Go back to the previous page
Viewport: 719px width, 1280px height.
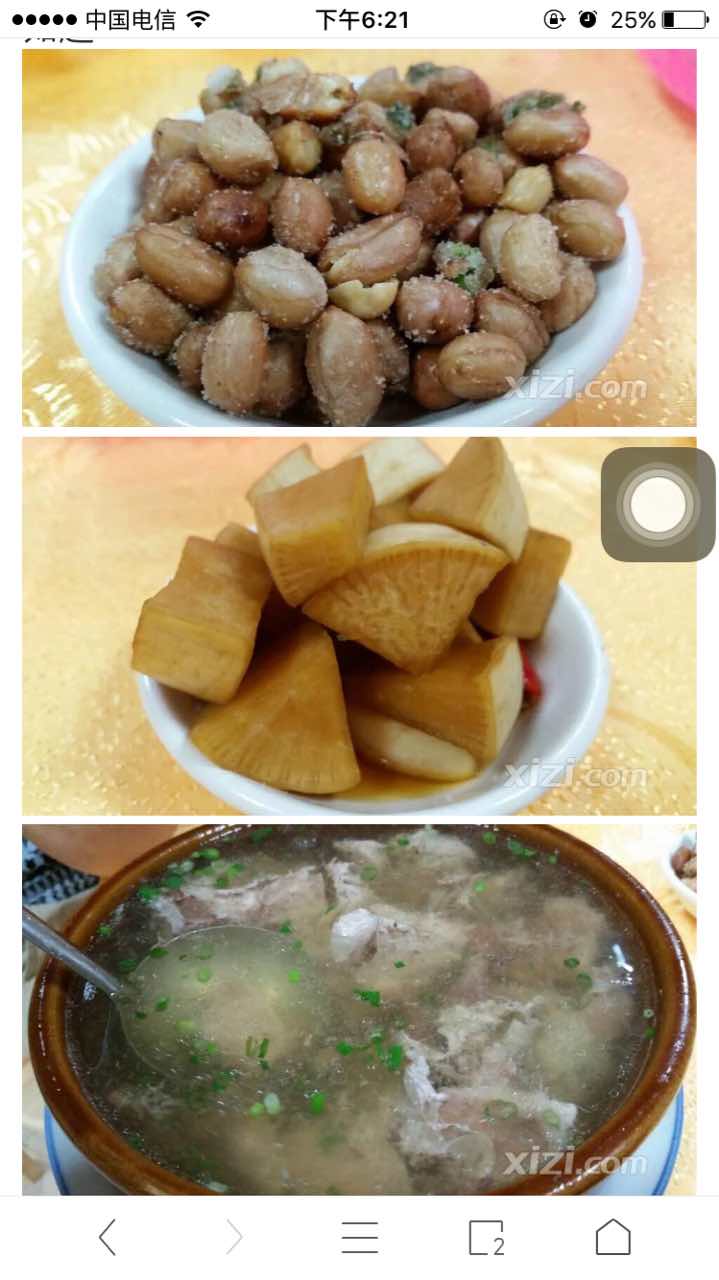click(107, 1237)
